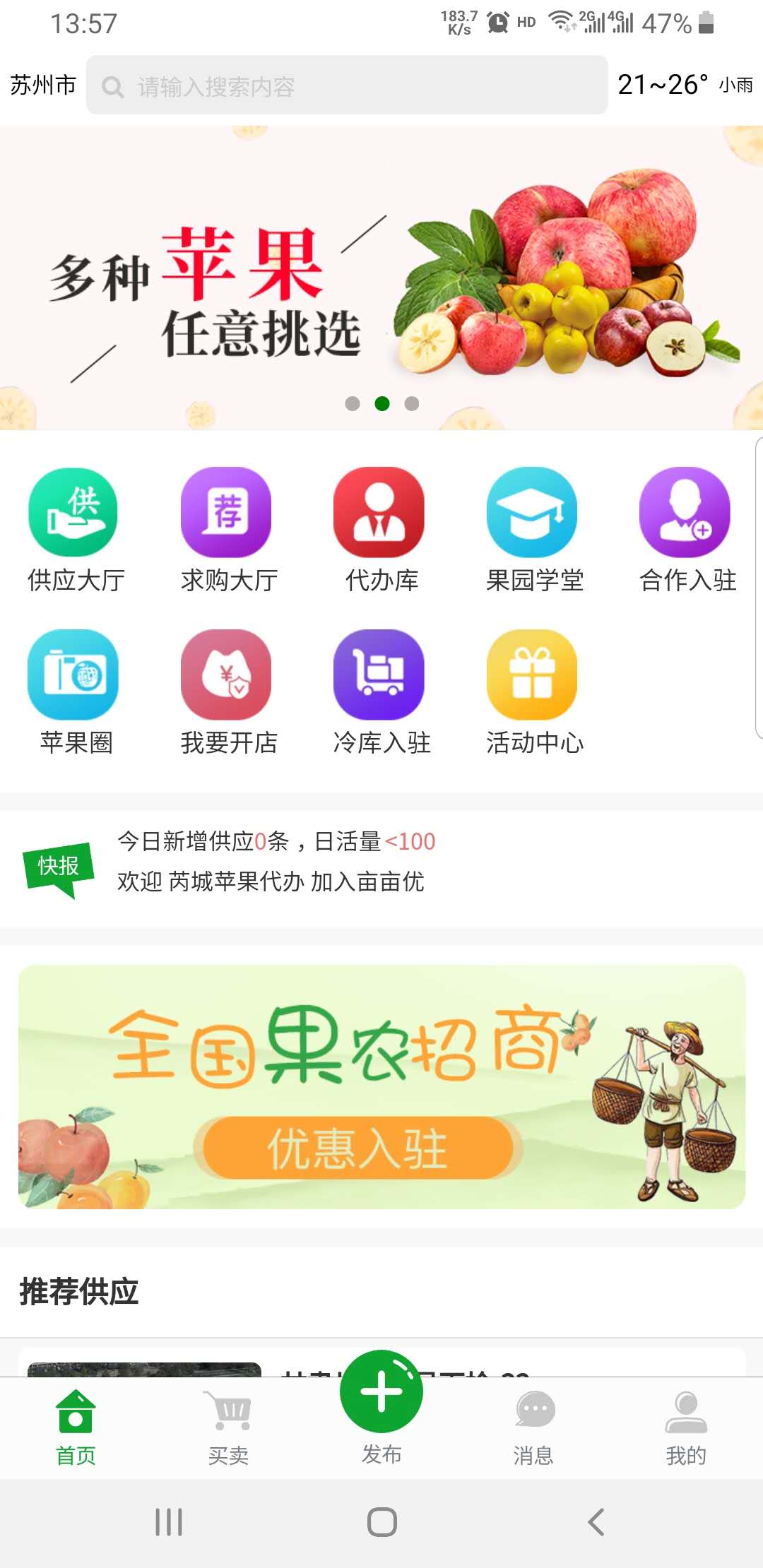Tap the system back button

(x=596, y=1522)
